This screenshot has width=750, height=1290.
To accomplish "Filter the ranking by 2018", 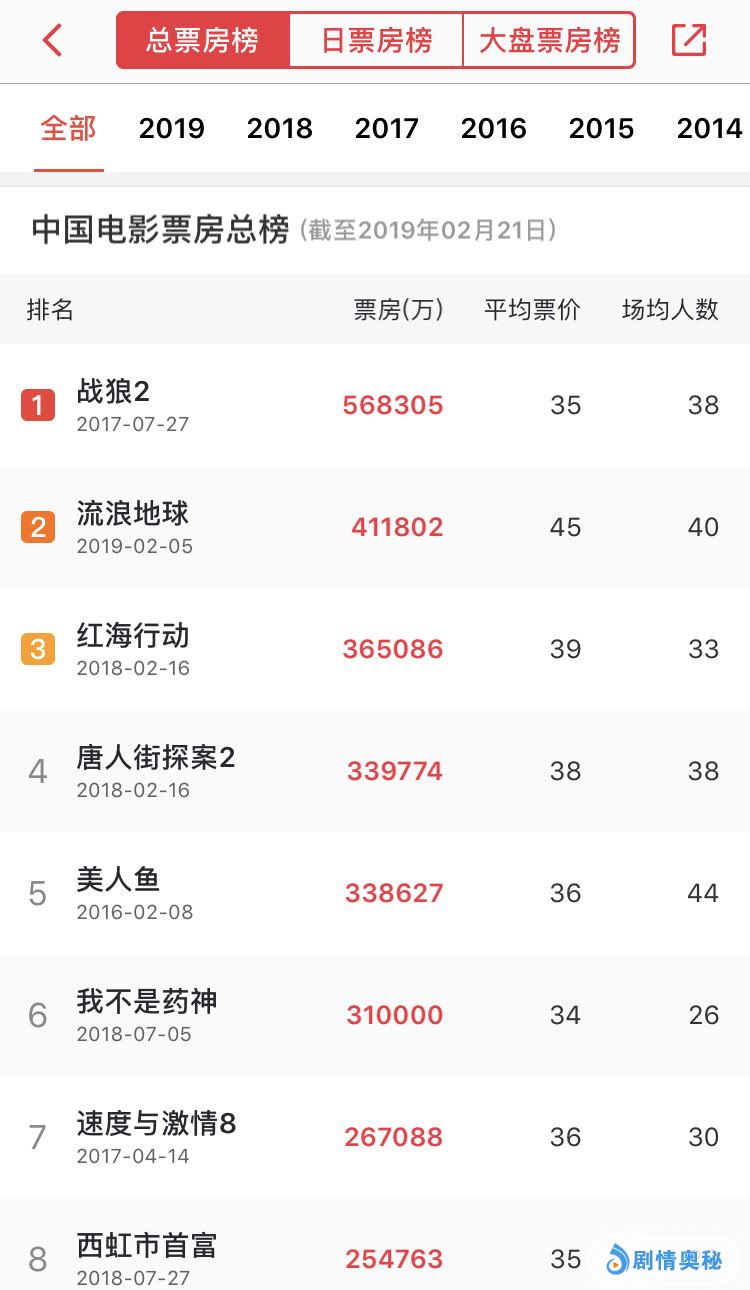I will click(280, 128).
